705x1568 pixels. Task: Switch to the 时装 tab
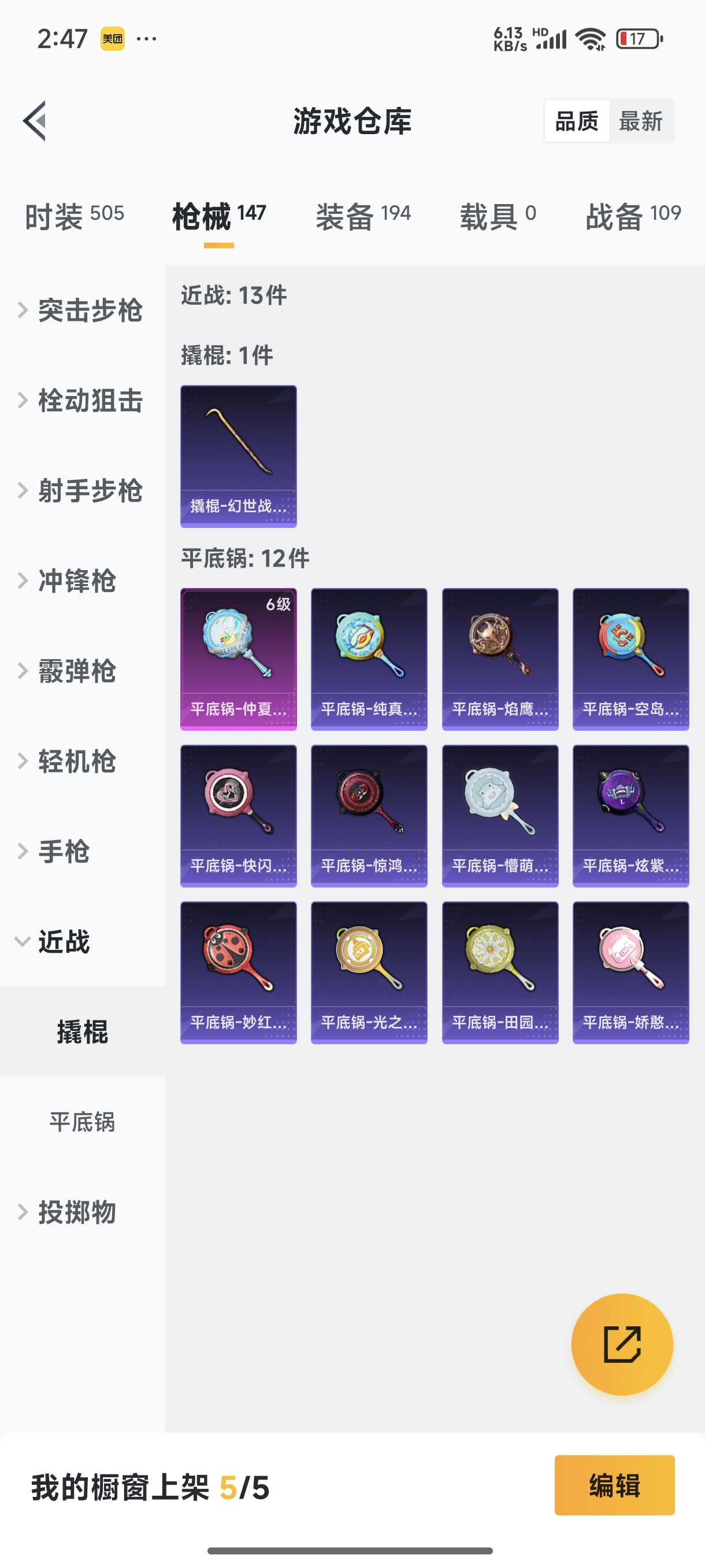point(74,216)
